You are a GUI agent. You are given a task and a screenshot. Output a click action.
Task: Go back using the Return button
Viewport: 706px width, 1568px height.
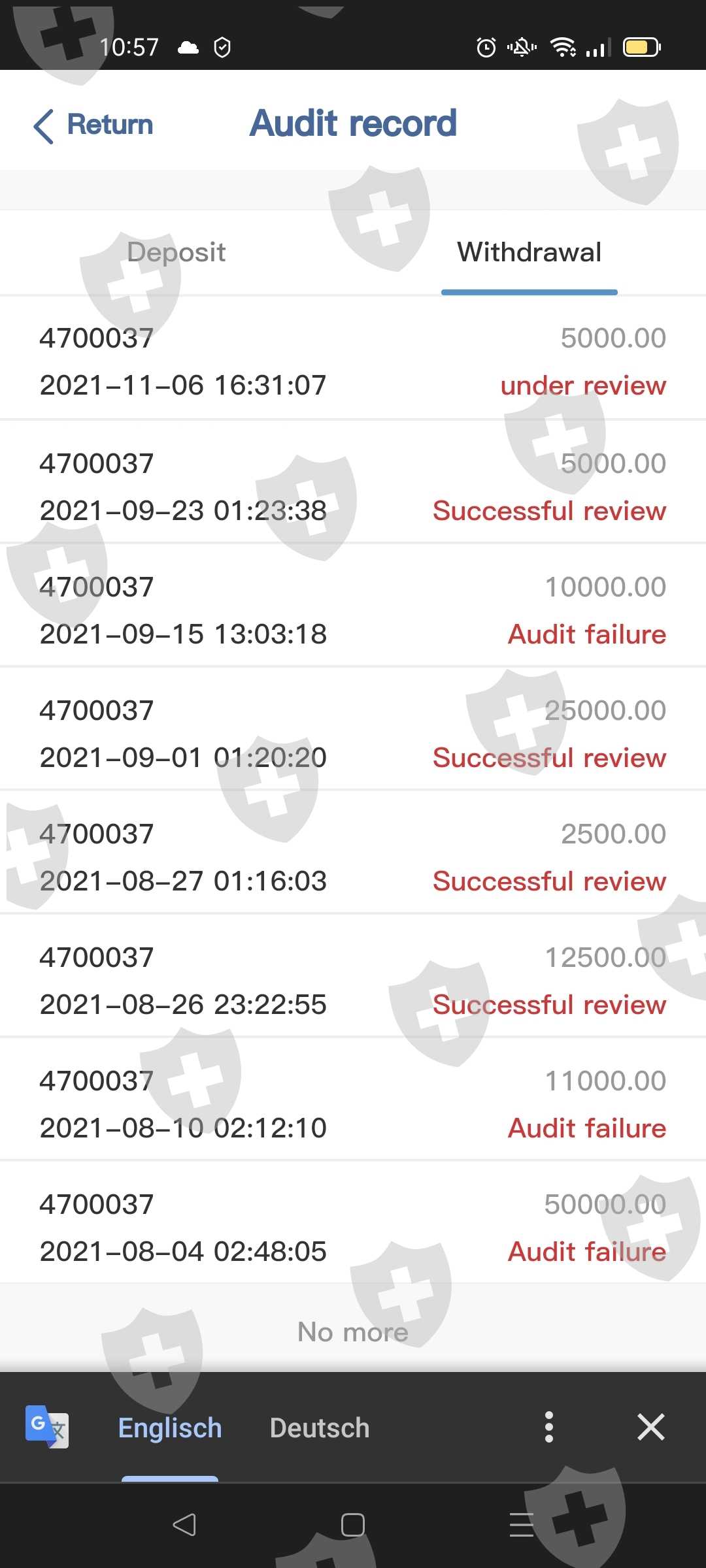coord(94,125)
